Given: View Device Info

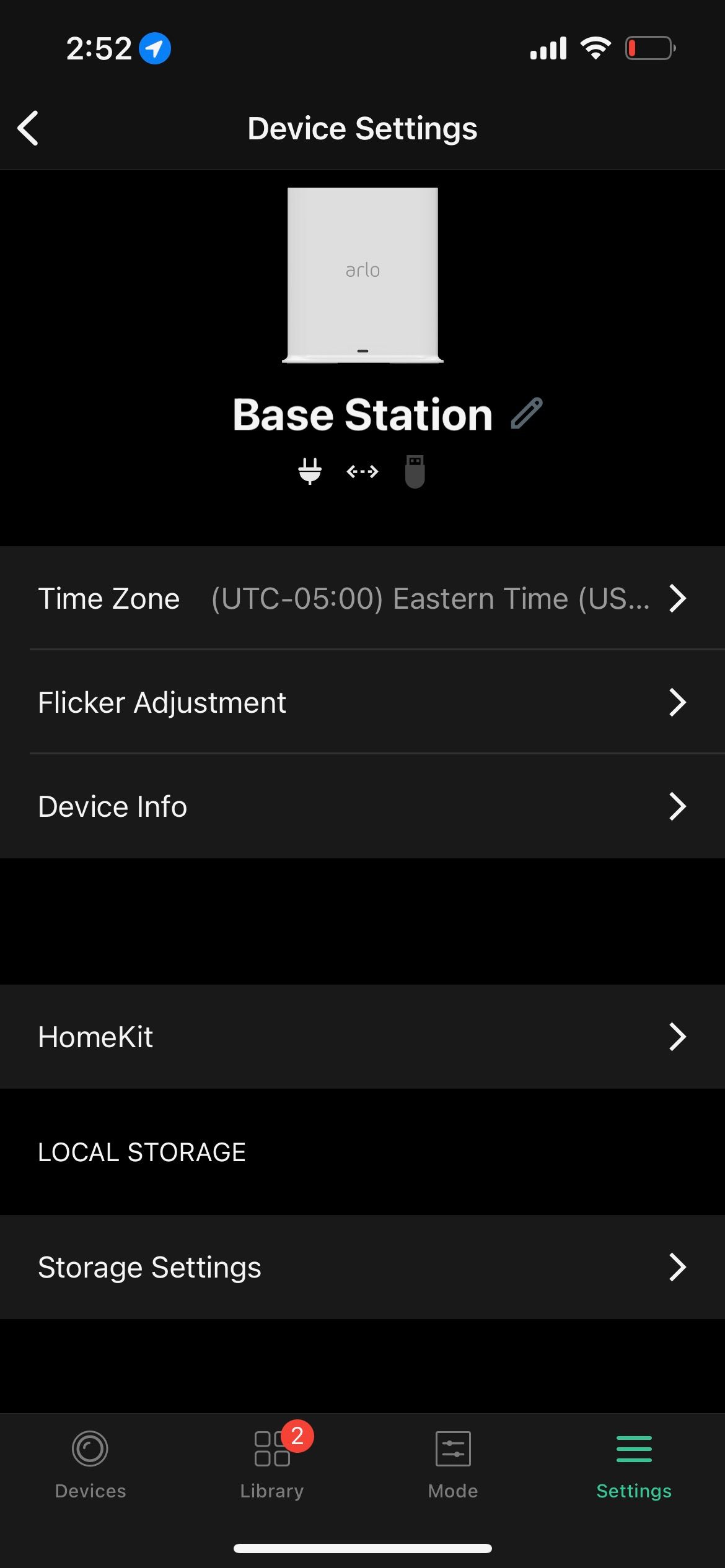Looking at the screenshot, I should 362,806.
